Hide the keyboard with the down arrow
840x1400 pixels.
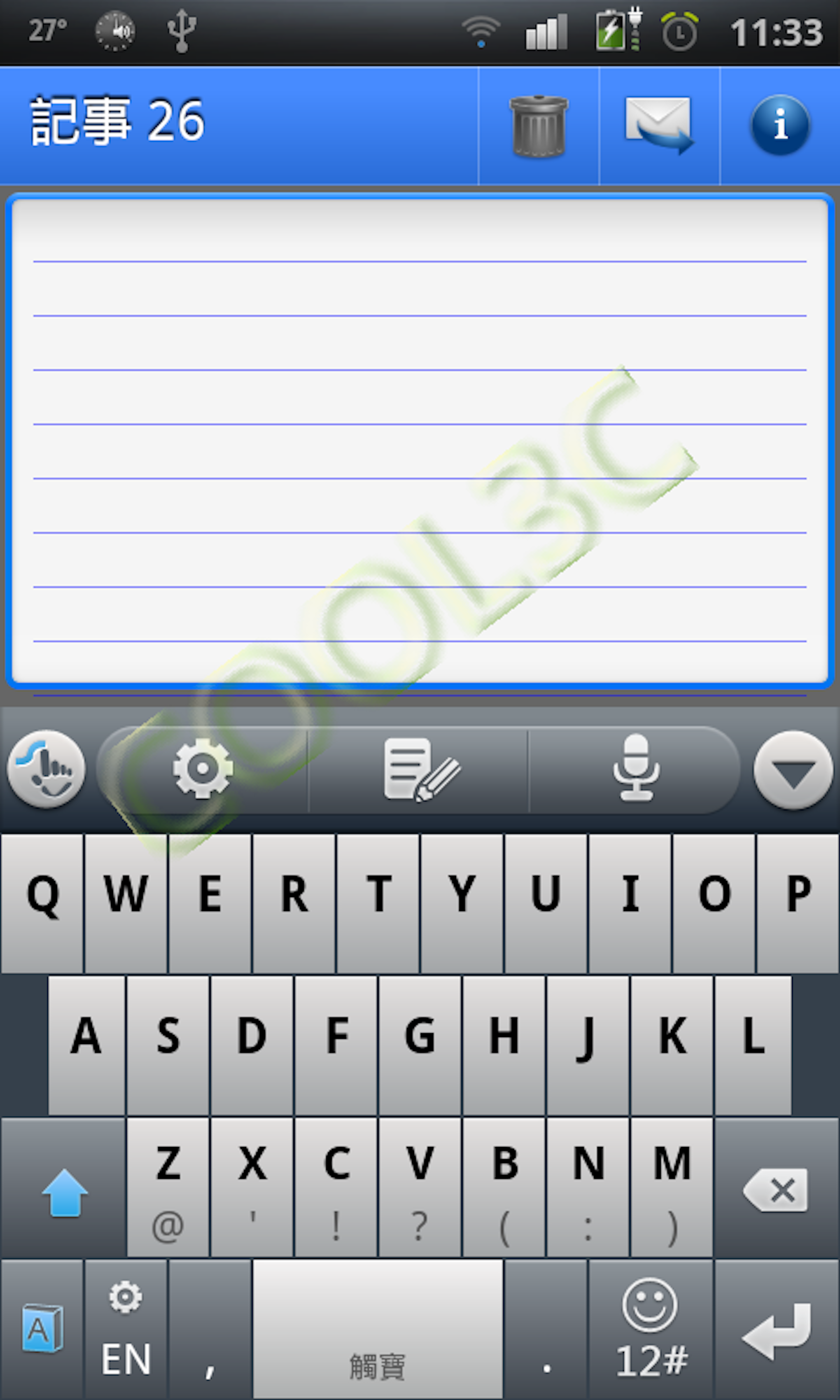[793, 769]
